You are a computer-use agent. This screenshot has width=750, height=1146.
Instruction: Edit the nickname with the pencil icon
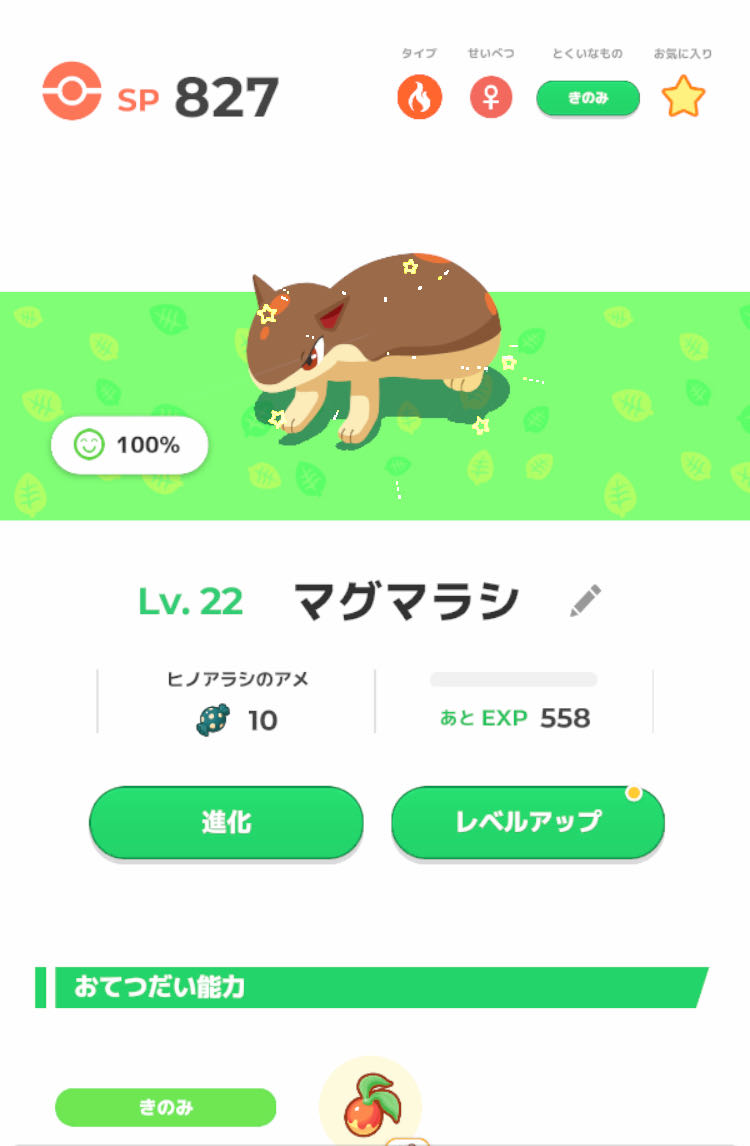(586, 600)
